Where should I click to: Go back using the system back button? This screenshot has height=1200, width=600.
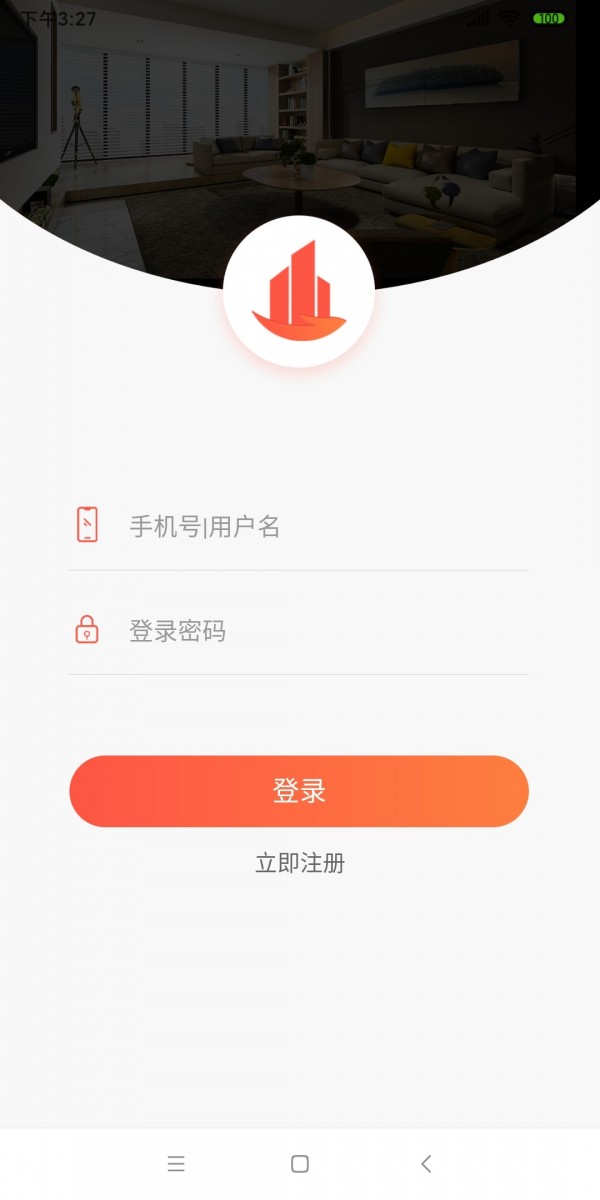coord(426,1163)
